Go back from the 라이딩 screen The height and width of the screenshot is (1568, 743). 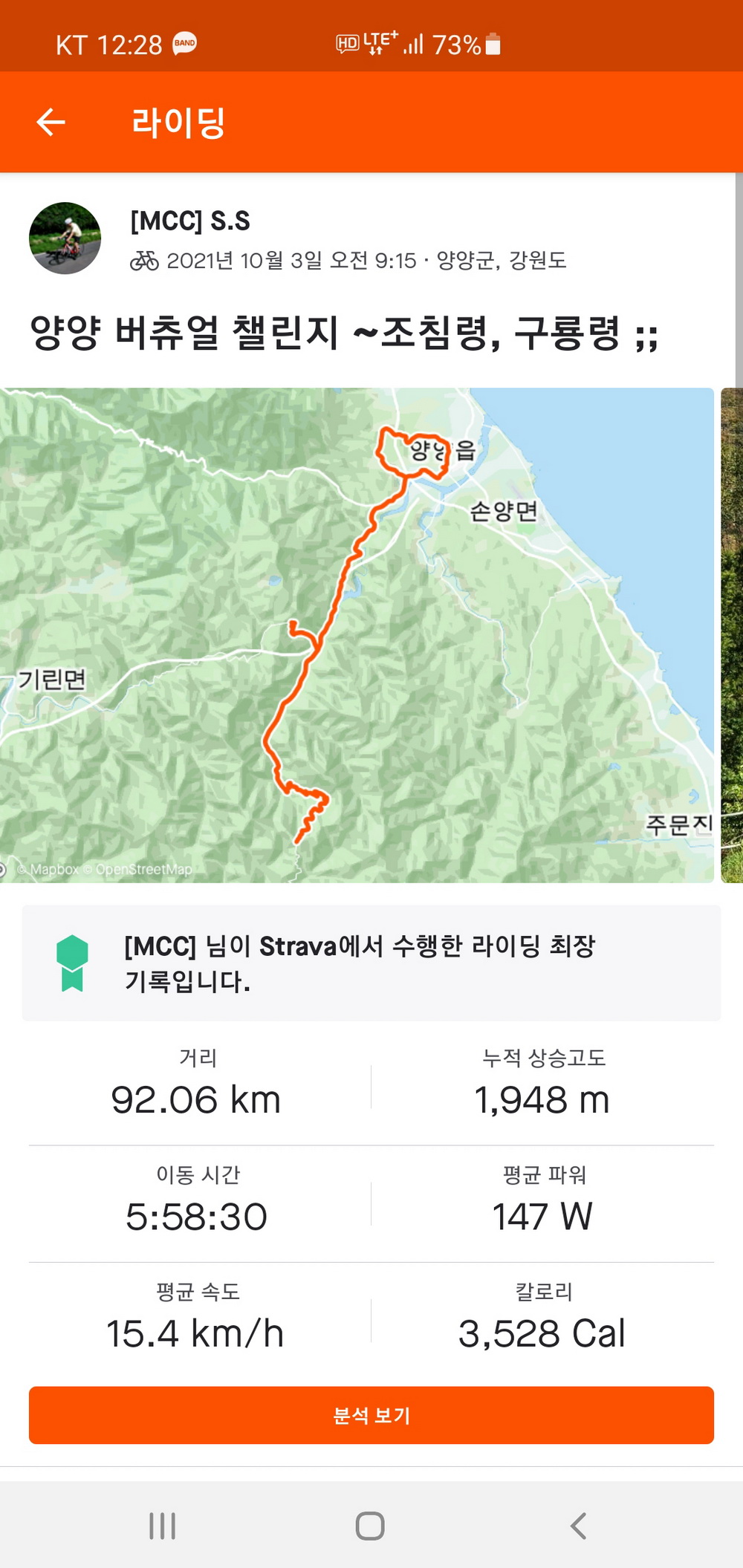(x=51, y=123)
